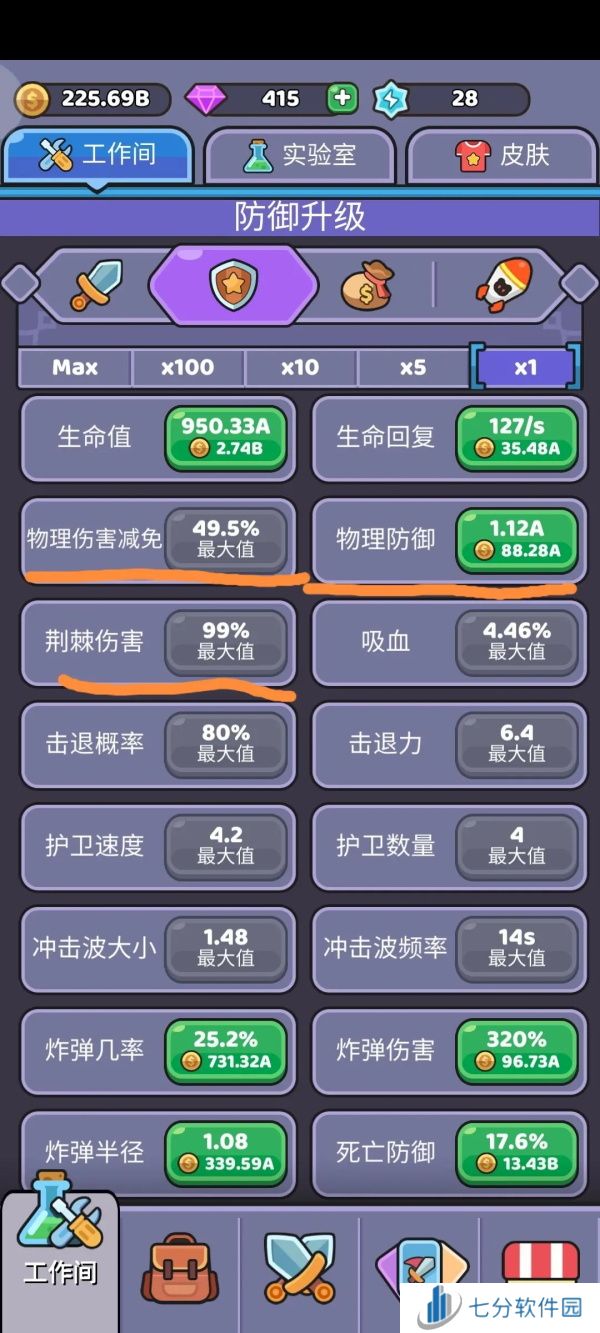Screen dimensions: 600x1333
Task: Upgrade 炸弹半径 for 339.59A coins
Action: tap(225, 1151)
